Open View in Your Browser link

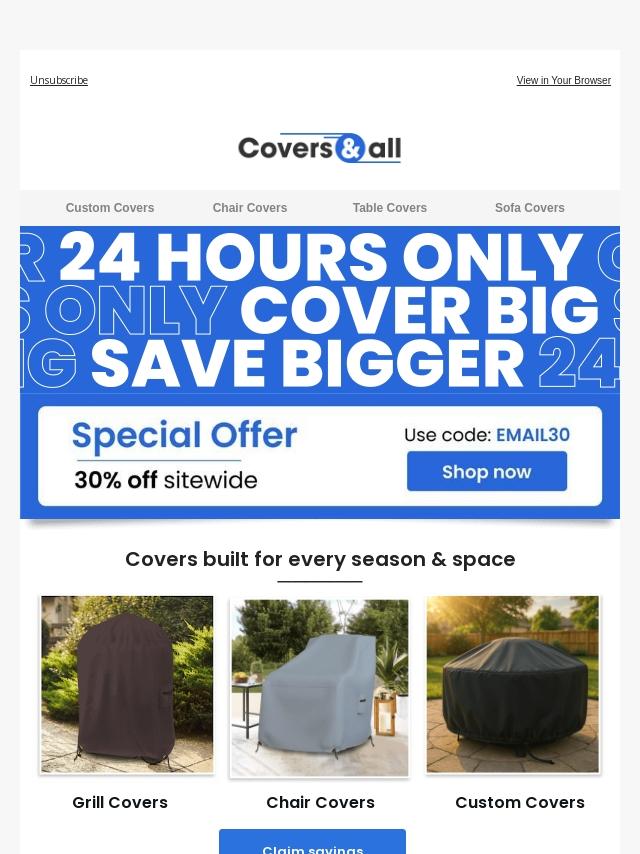click(563, 80)
